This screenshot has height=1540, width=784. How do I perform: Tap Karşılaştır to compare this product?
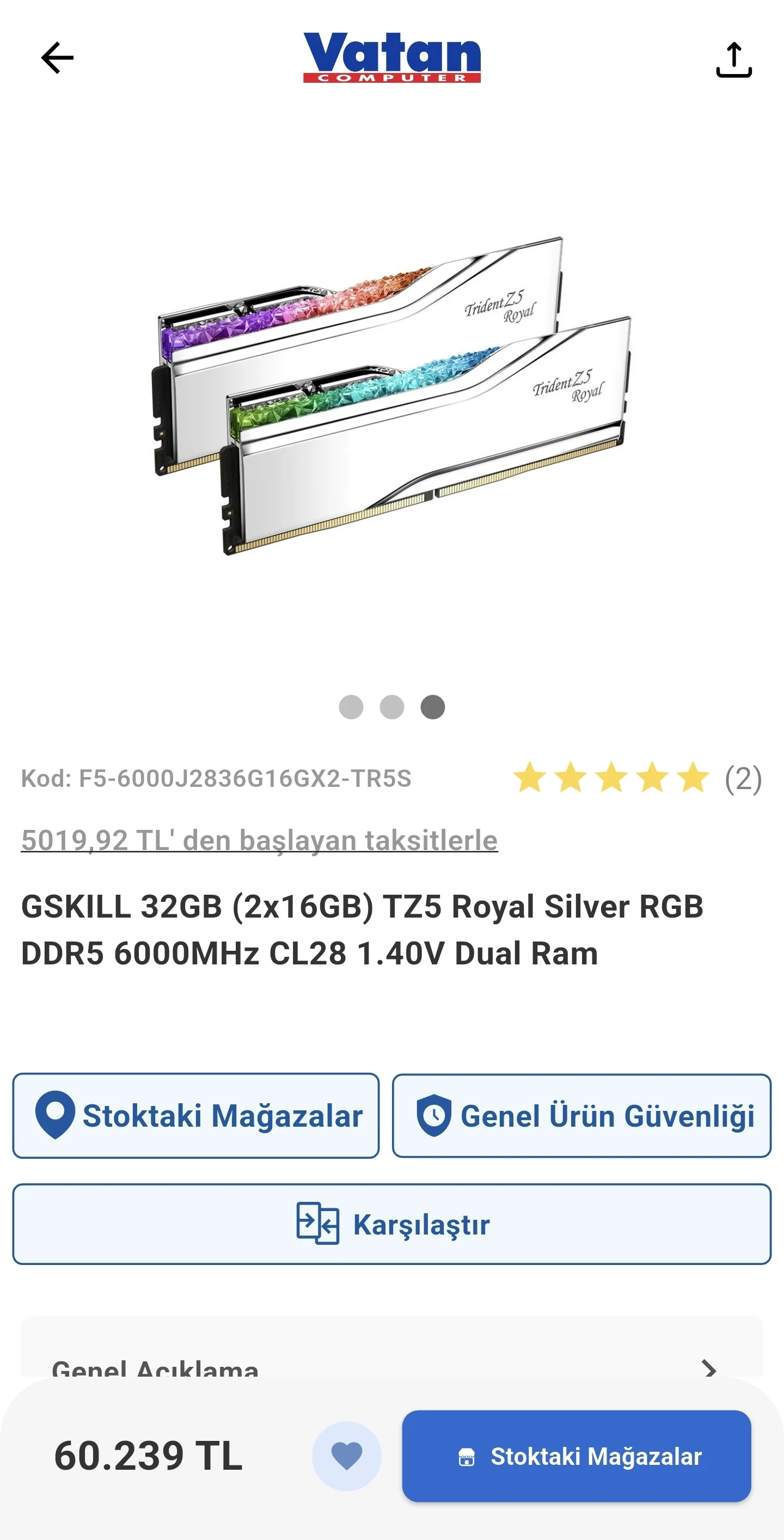pyautogui.click(x=391, y=1224)
